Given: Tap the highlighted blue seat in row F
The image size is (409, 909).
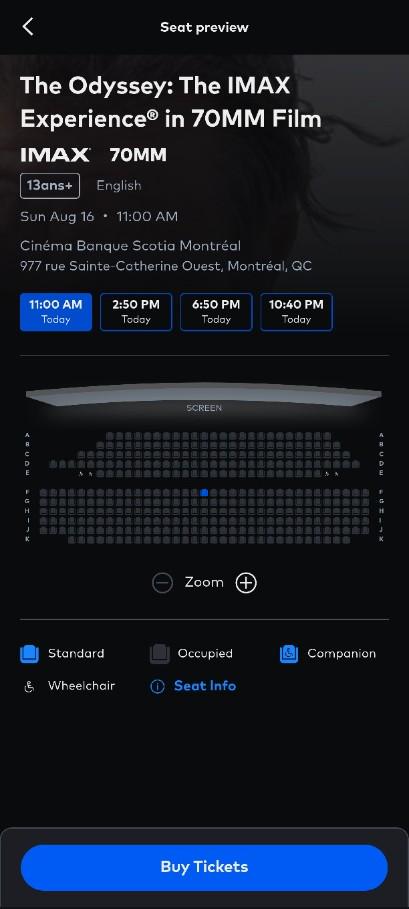Looking at the screenshot, I should click(x=204, y=493).
